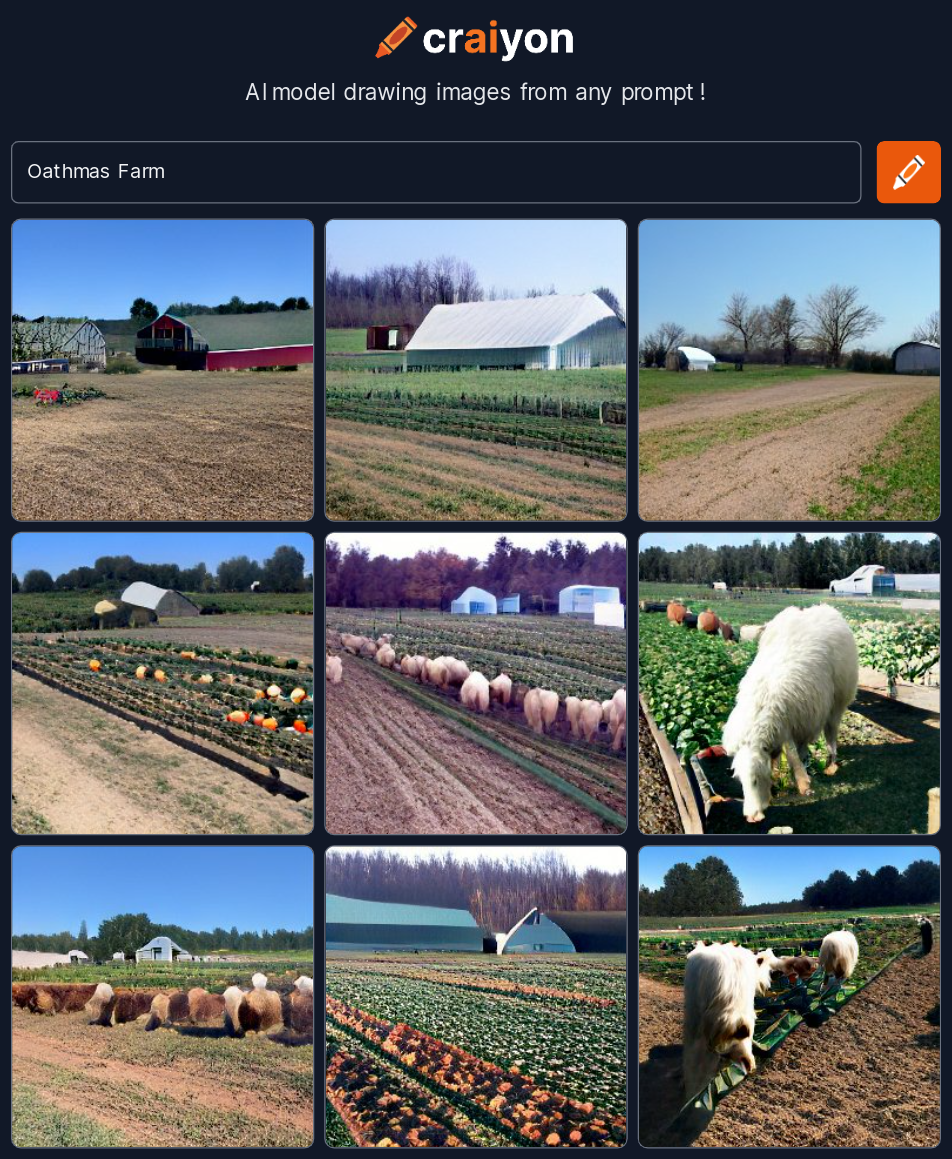This screenshot has height=1159, width=952.
Task: Open the pumpkin rows field image
Action: [162, 683]
